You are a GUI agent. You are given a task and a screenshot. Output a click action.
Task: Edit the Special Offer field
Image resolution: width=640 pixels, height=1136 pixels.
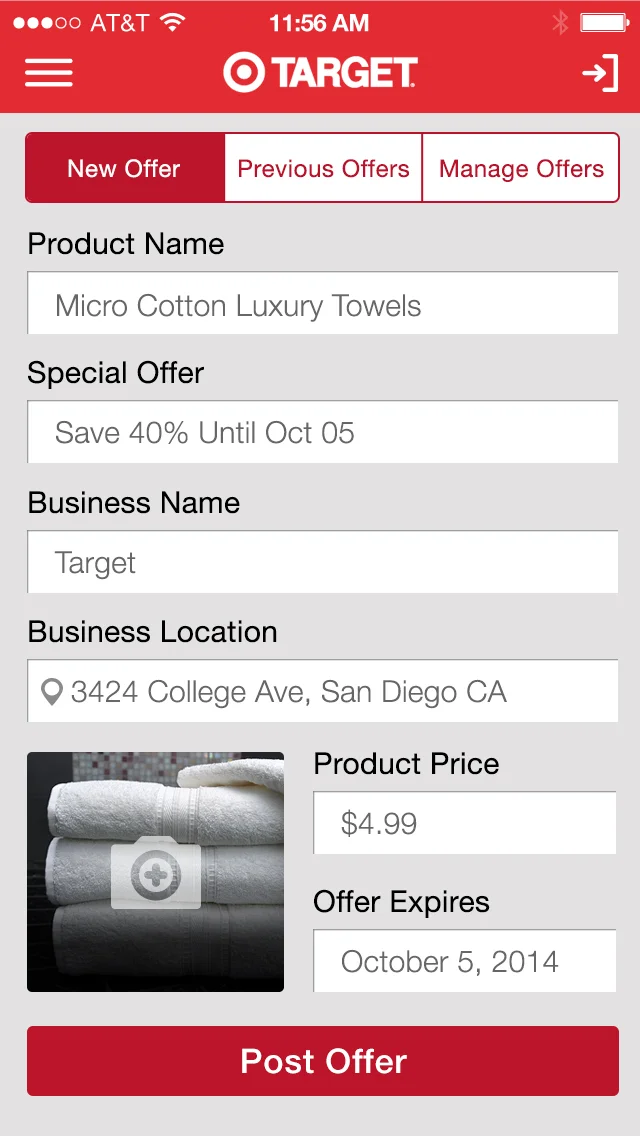coord(322,433)
